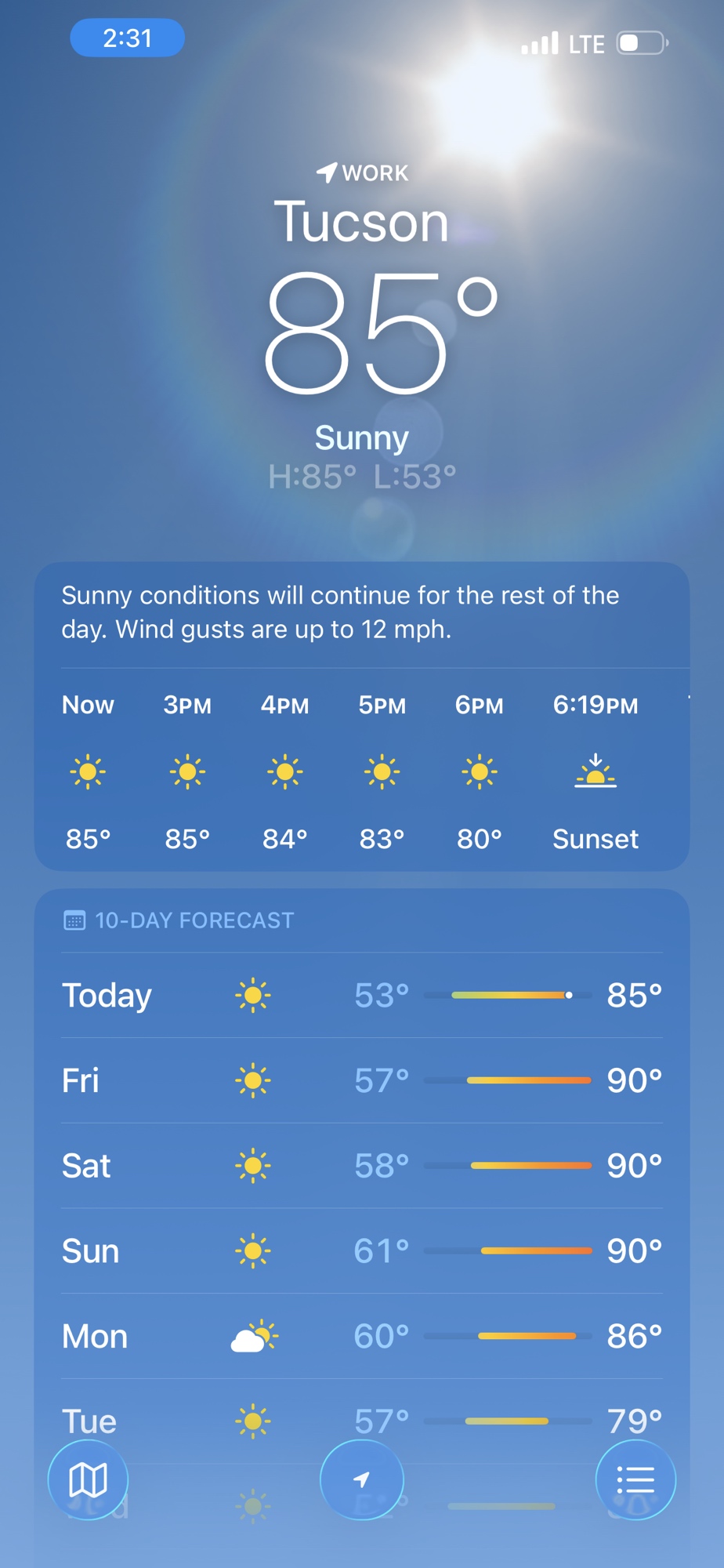Select the current location indicator button
The image size is (724, 1568).
click(361, 1480)
